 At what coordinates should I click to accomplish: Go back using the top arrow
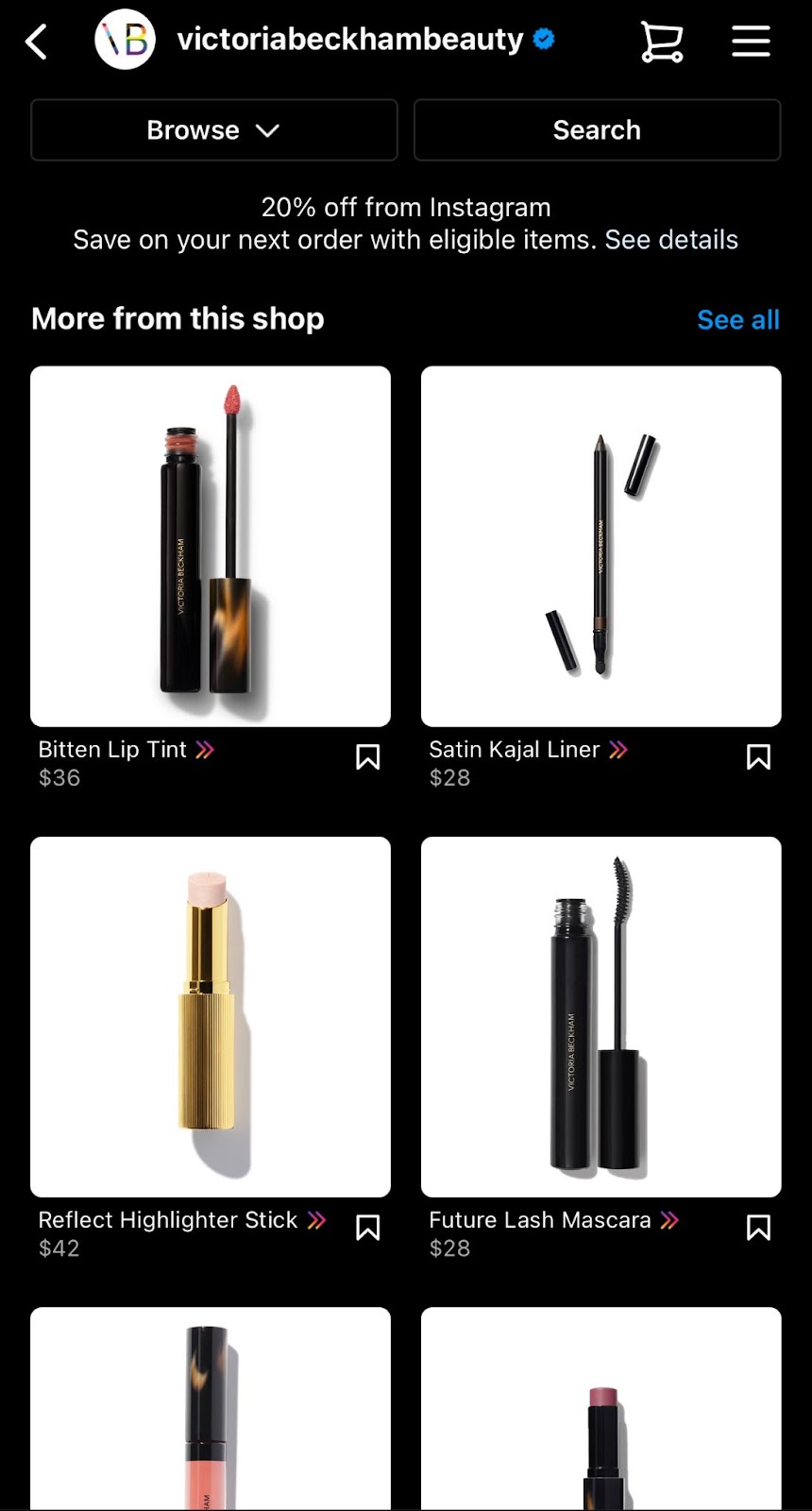point(36,42)
